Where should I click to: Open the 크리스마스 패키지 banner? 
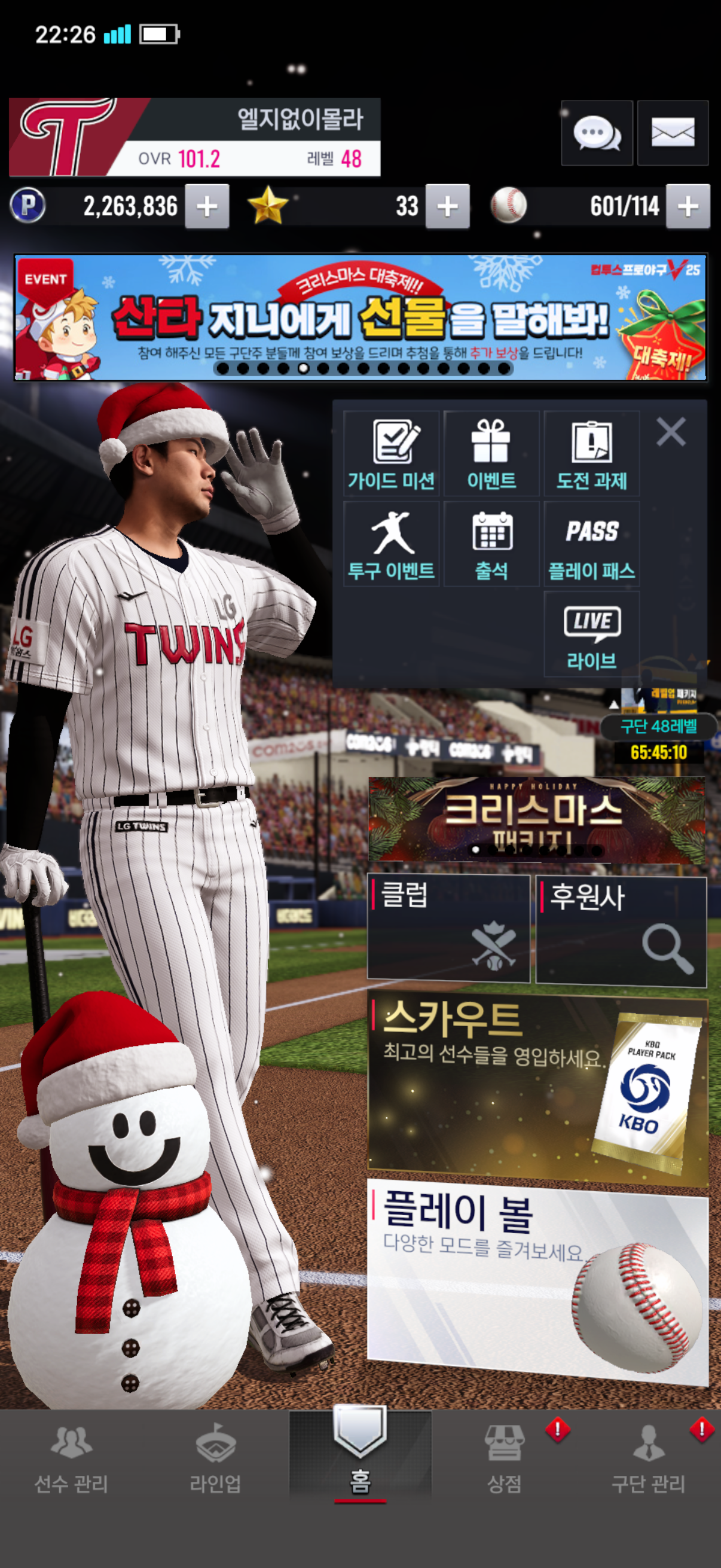[x=537, y=819]
